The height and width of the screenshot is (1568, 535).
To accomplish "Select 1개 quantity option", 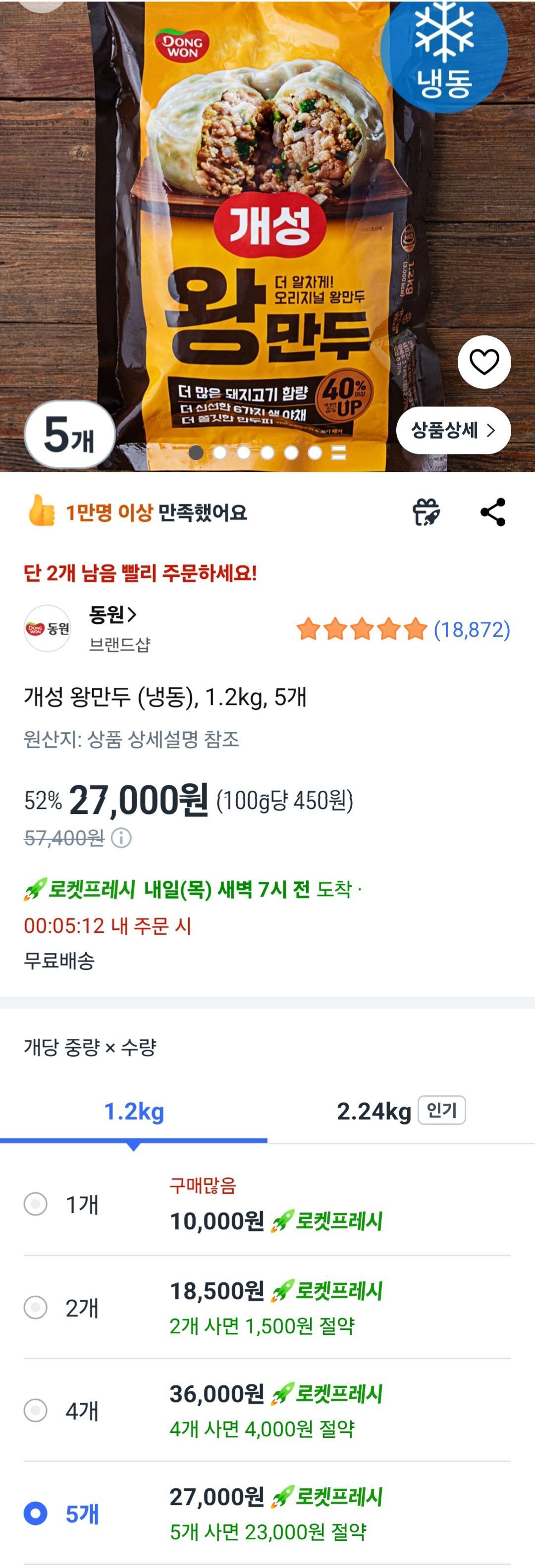I will [35, 1204].
